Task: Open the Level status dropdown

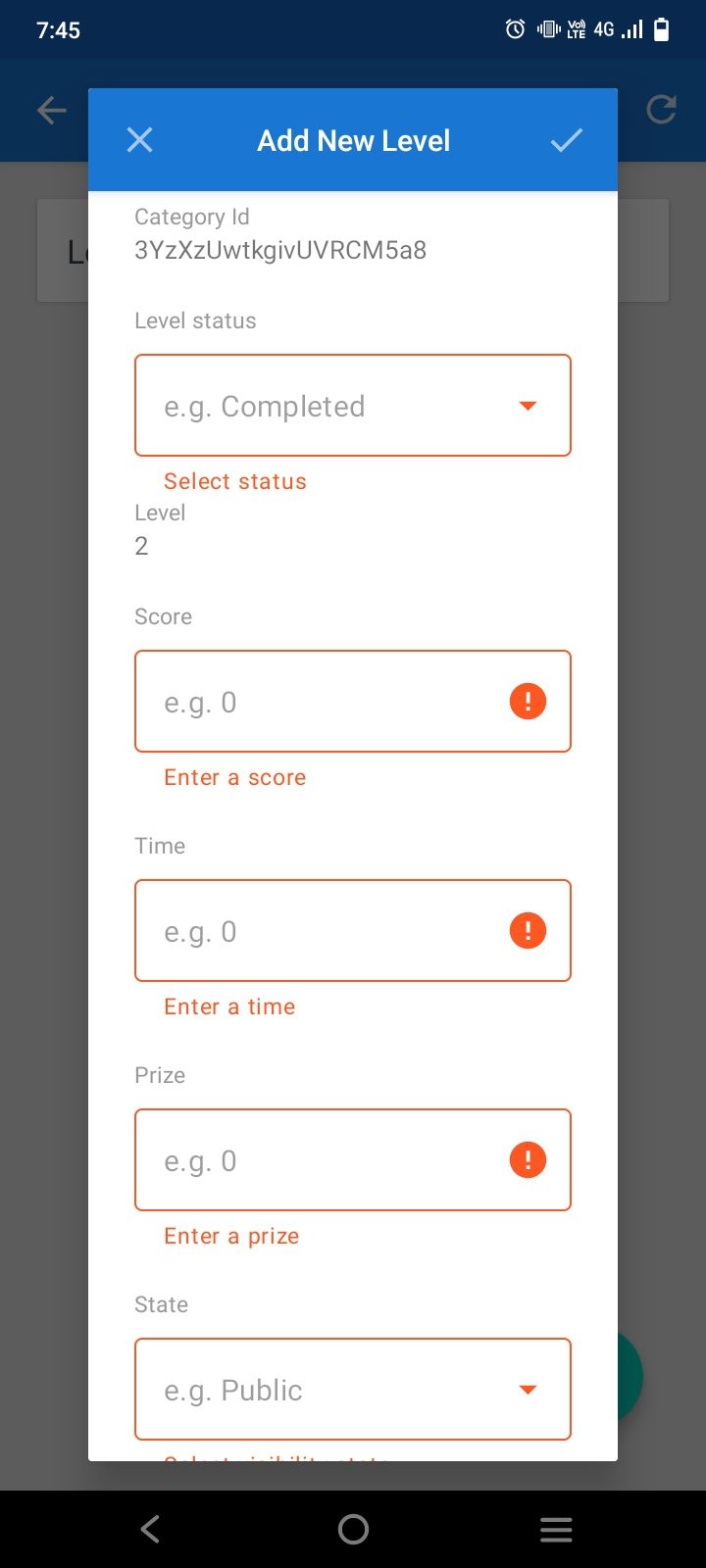Action: [352, 406]
